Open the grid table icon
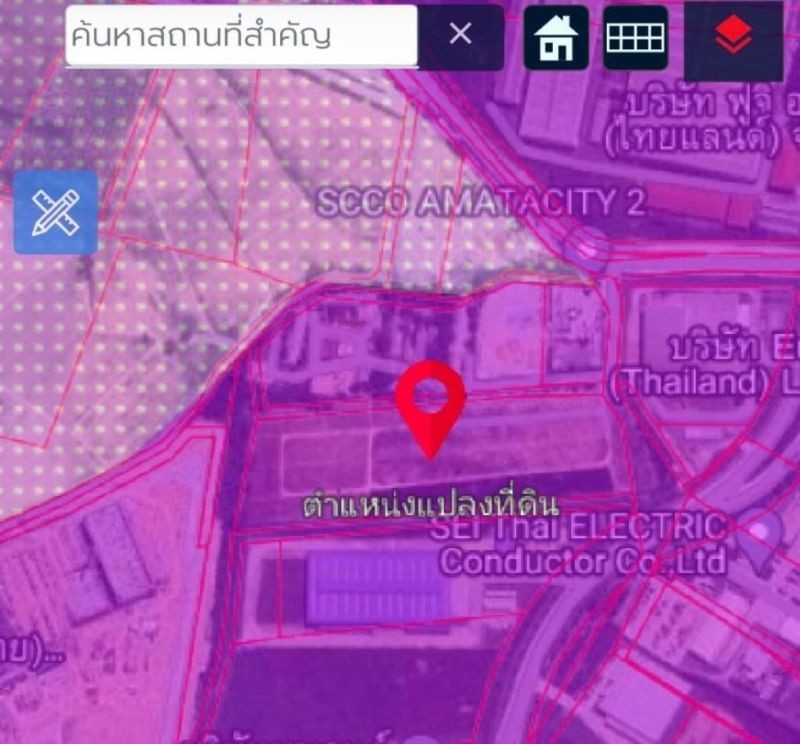The height and width of the screenshot is (744, 800). tap(635, 37)
